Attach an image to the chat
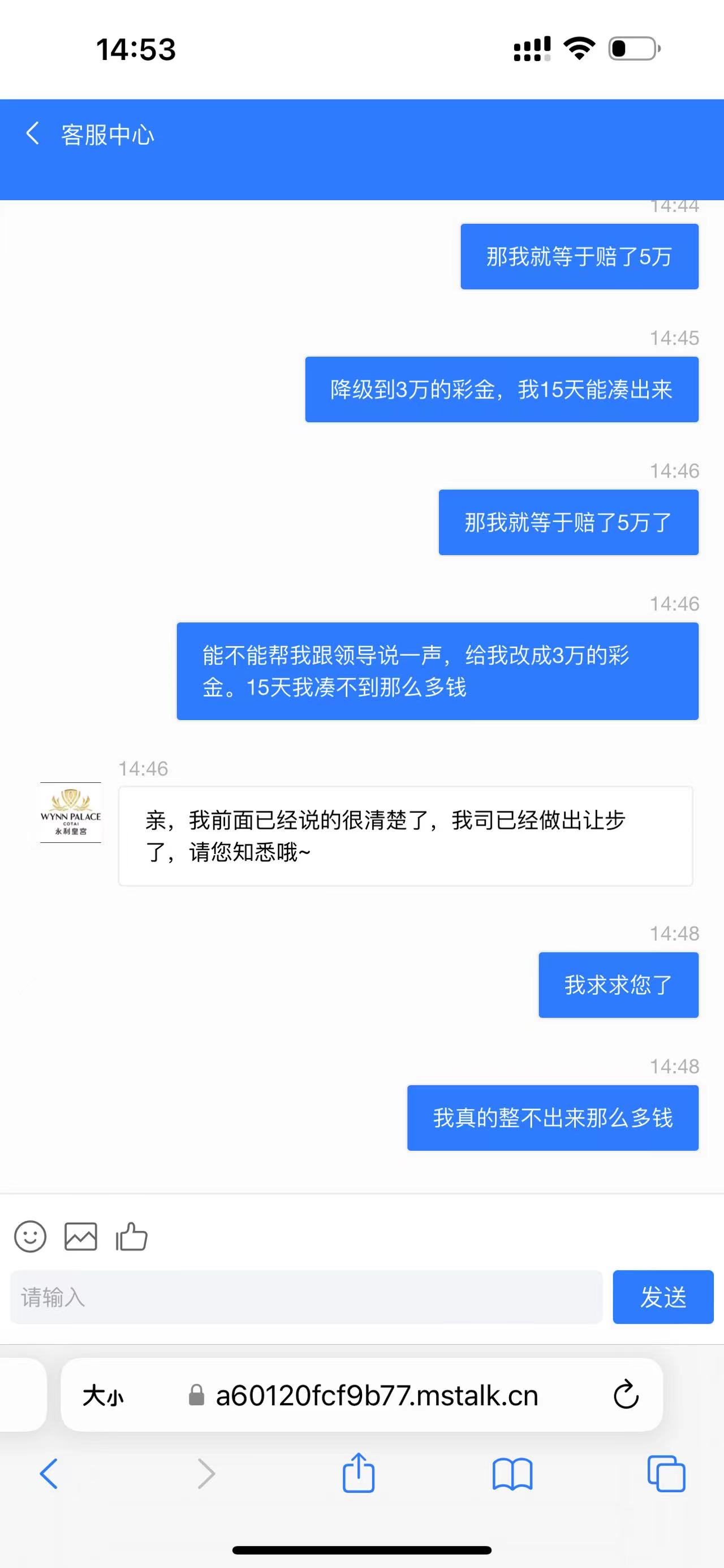This screenshot has height=1568, width=724. click(80, 1236)
